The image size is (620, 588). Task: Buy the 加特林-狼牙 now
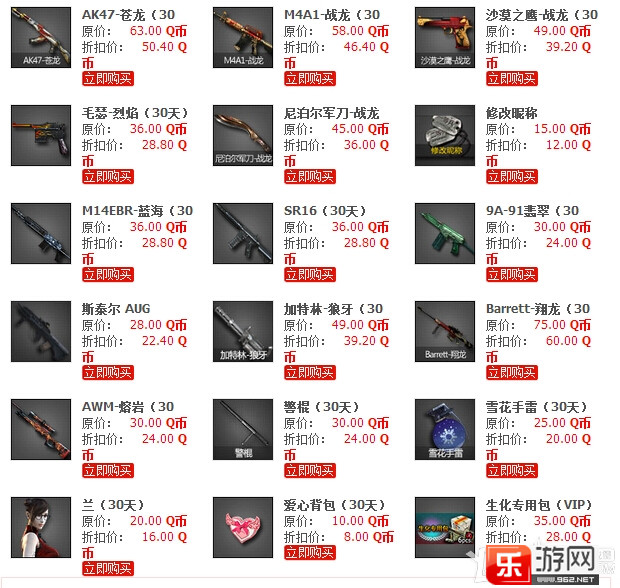tap(309, 373)
